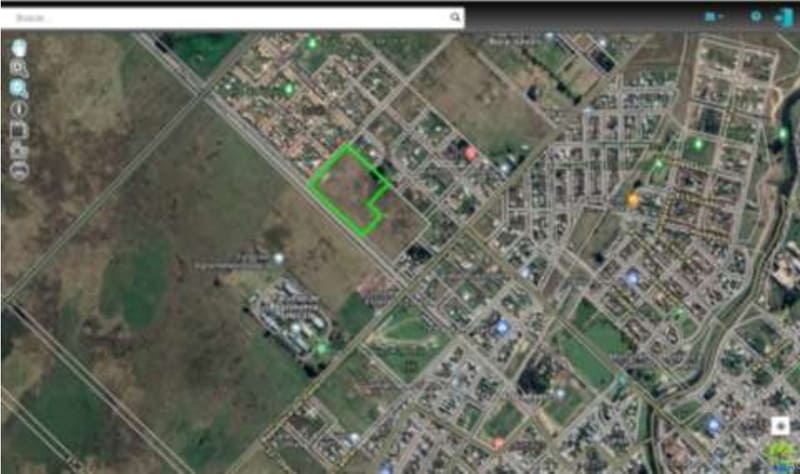Select the info tool in left toolbar

pyautogui.click(x=19, y=110)
